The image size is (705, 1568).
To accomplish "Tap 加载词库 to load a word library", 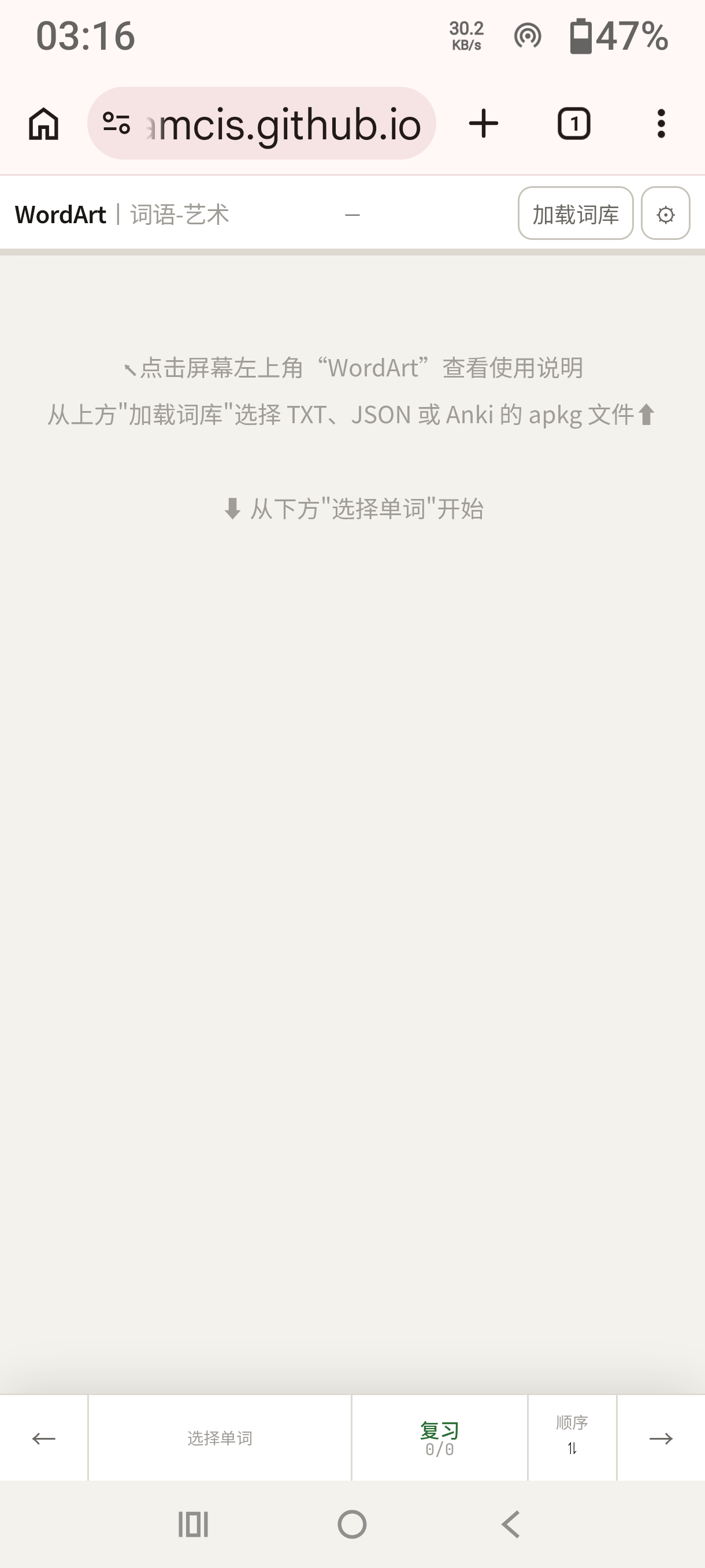I will click(x=576, y=214).
